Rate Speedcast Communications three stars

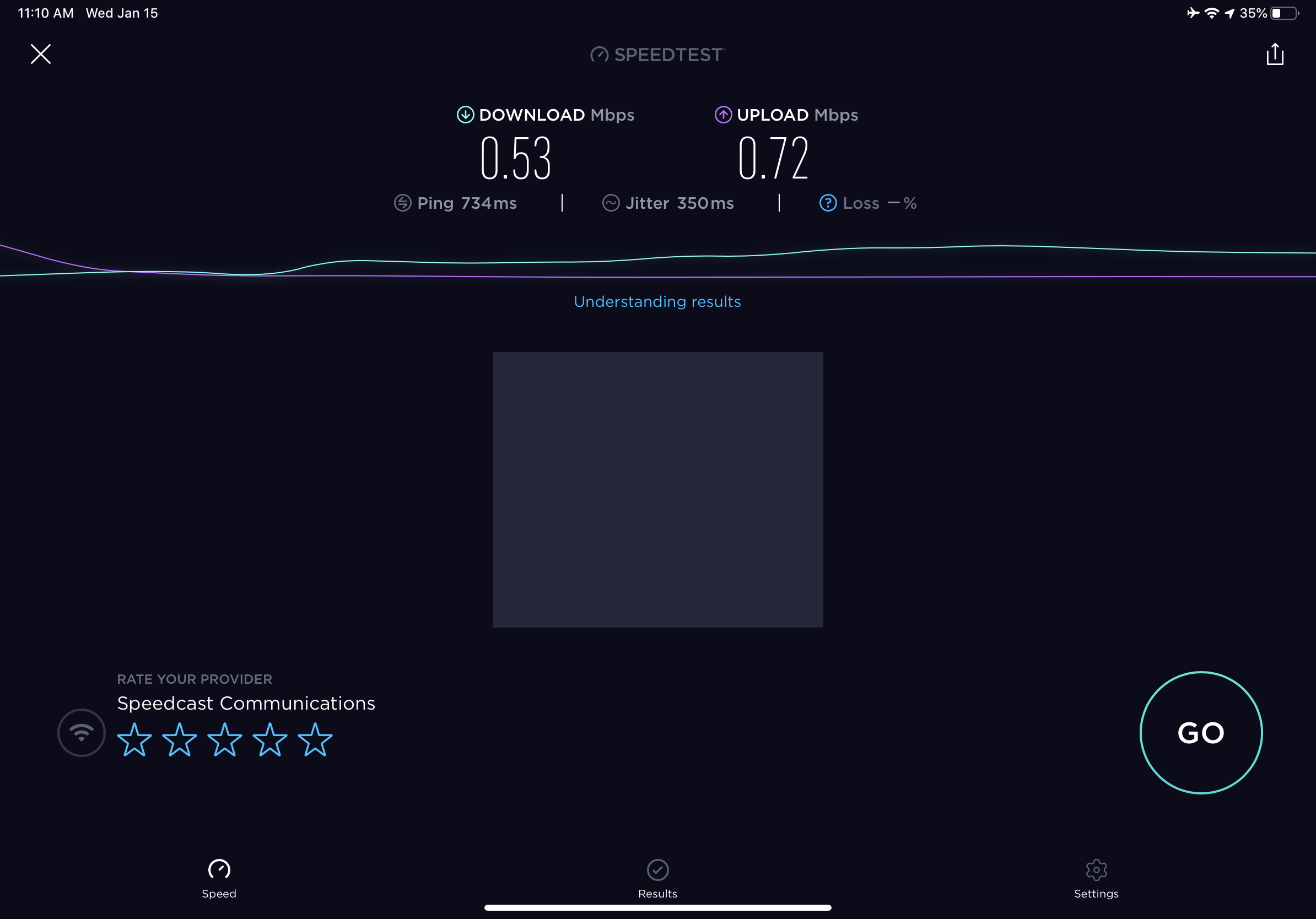(225, 740)
